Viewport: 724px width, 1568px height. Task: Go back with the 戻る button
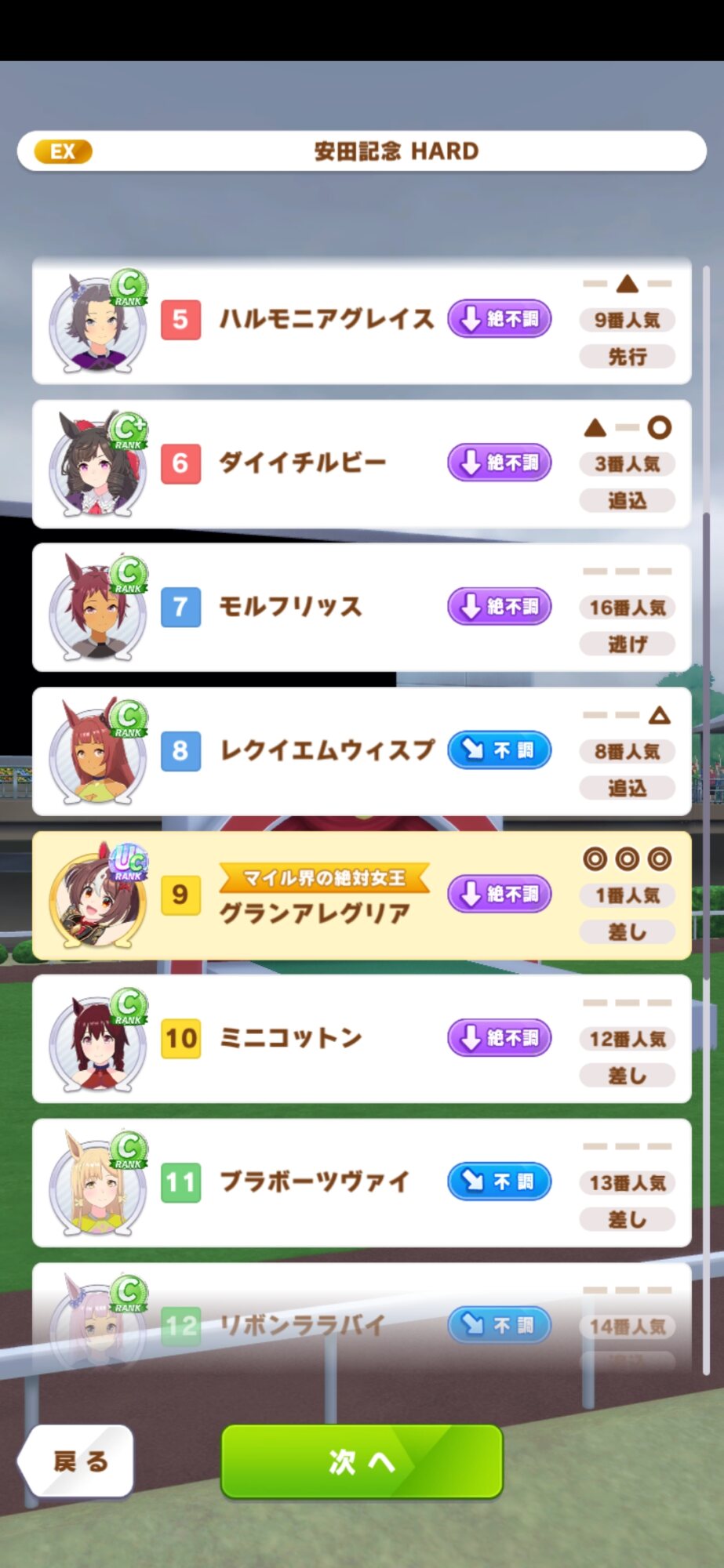pos(78,1461)
